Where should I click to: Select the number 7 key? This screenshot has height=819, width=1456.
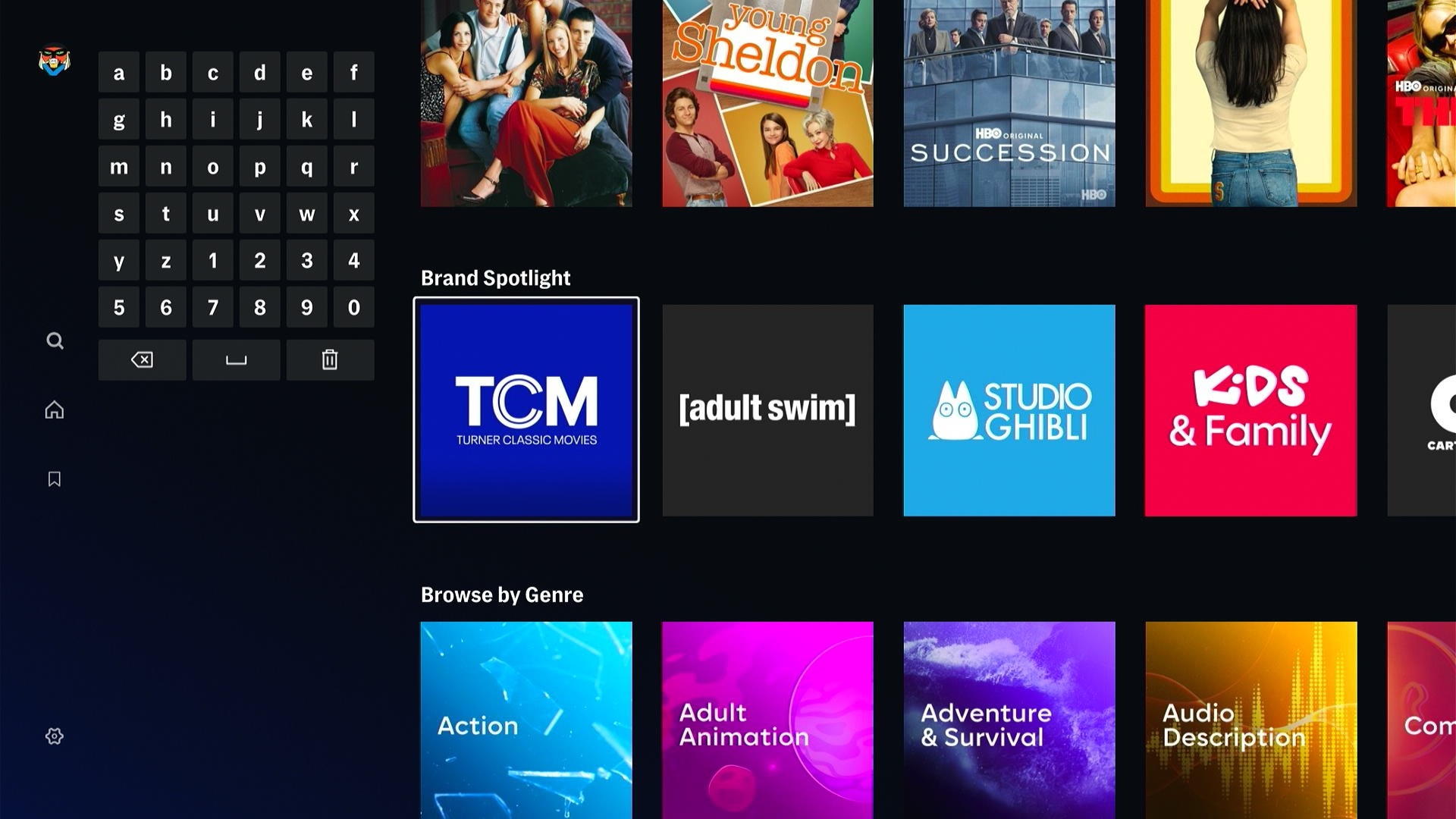click(x=213, y=307)
